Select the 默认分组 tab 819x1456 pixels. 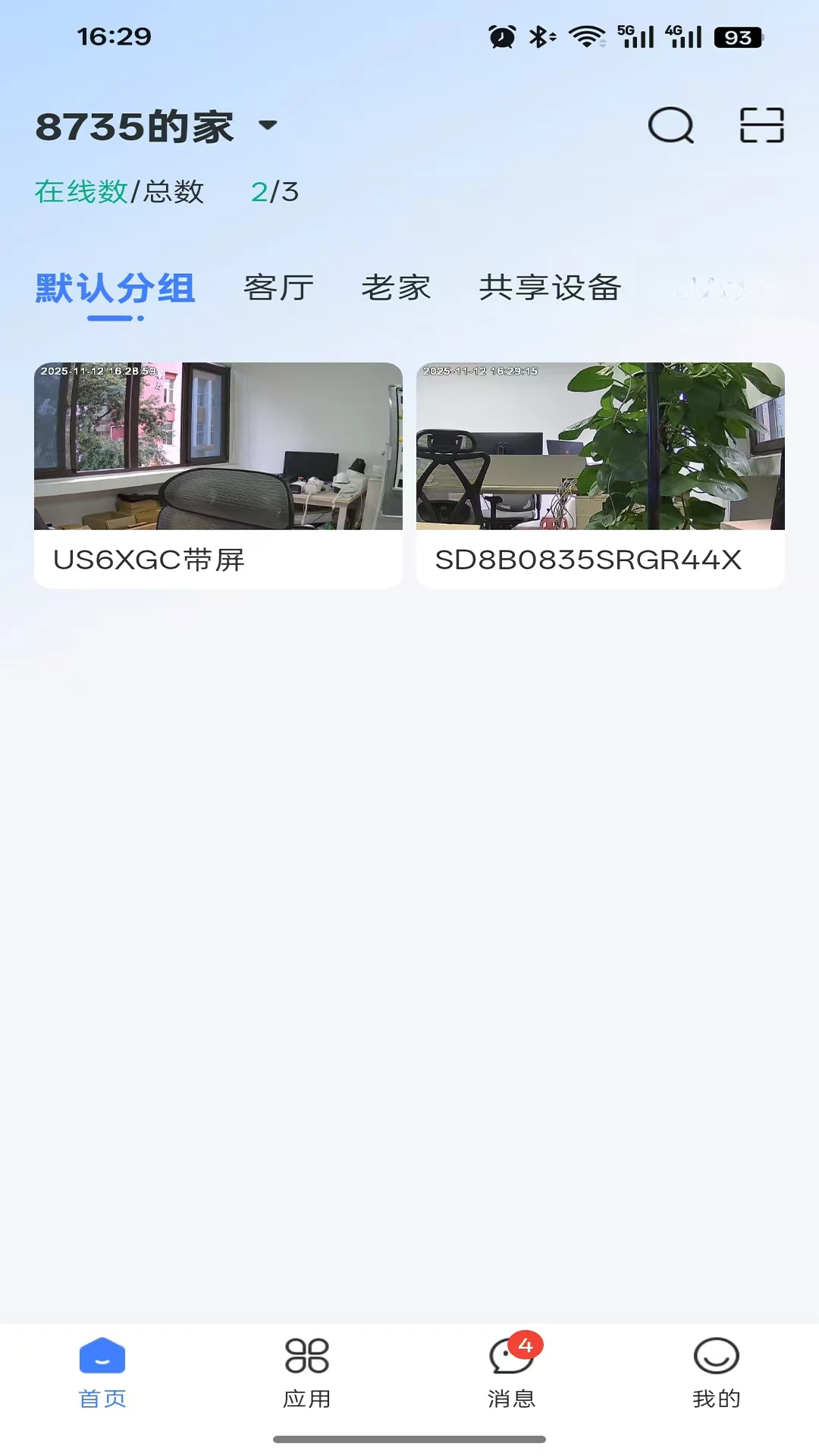point(115,289)
